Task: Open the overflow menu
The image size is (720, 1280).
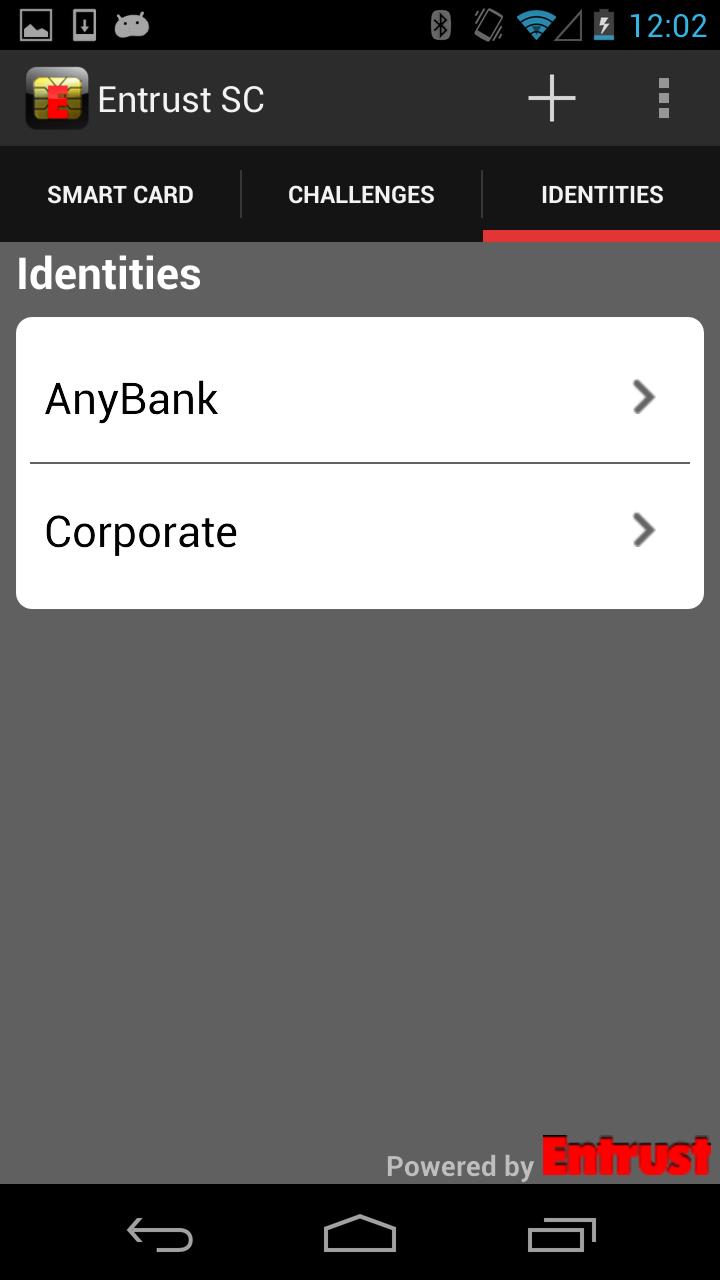Action: pyautogui.click(x=663, y=98)
